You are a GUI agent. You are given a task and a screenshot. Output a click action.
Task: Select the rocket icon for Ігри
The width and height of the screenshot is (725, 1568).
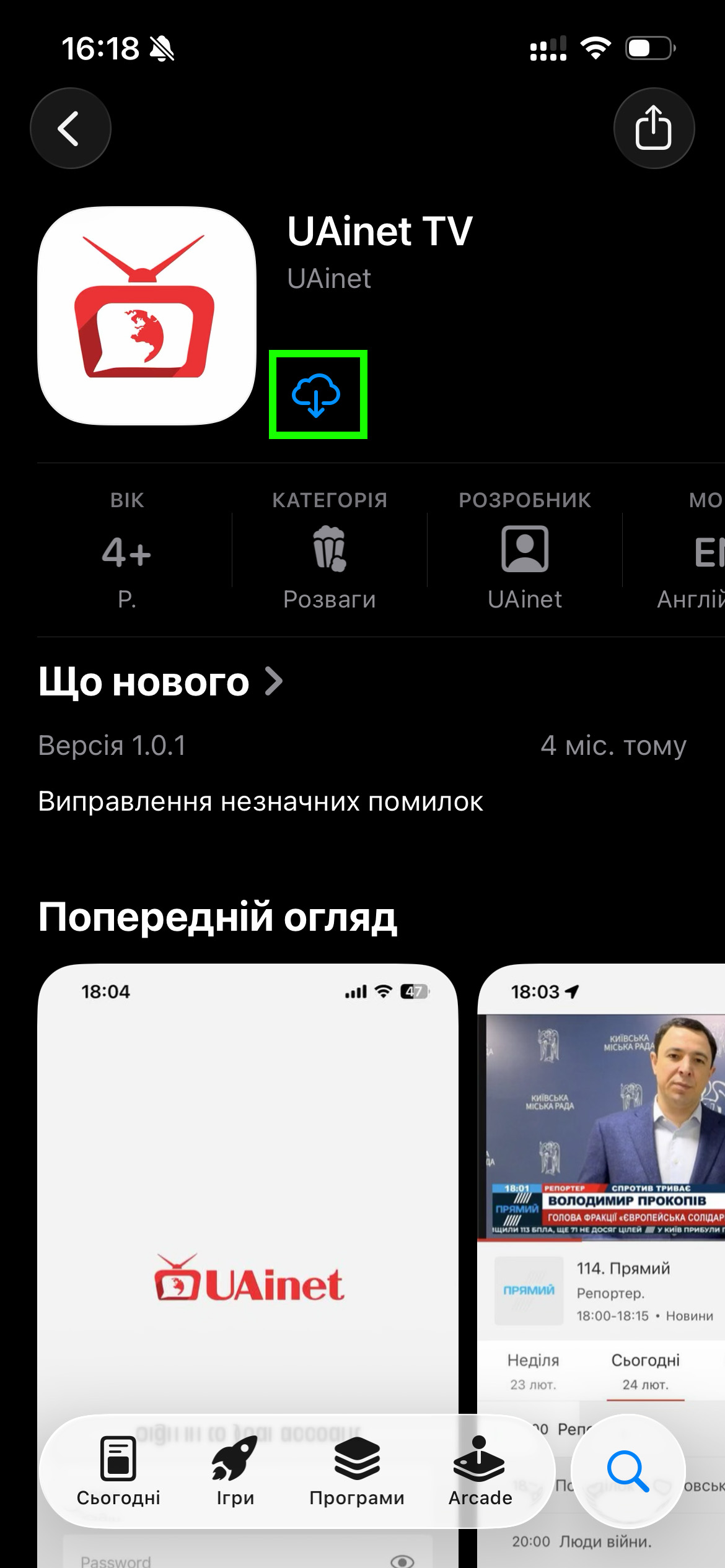click(x=234, y=1457)
